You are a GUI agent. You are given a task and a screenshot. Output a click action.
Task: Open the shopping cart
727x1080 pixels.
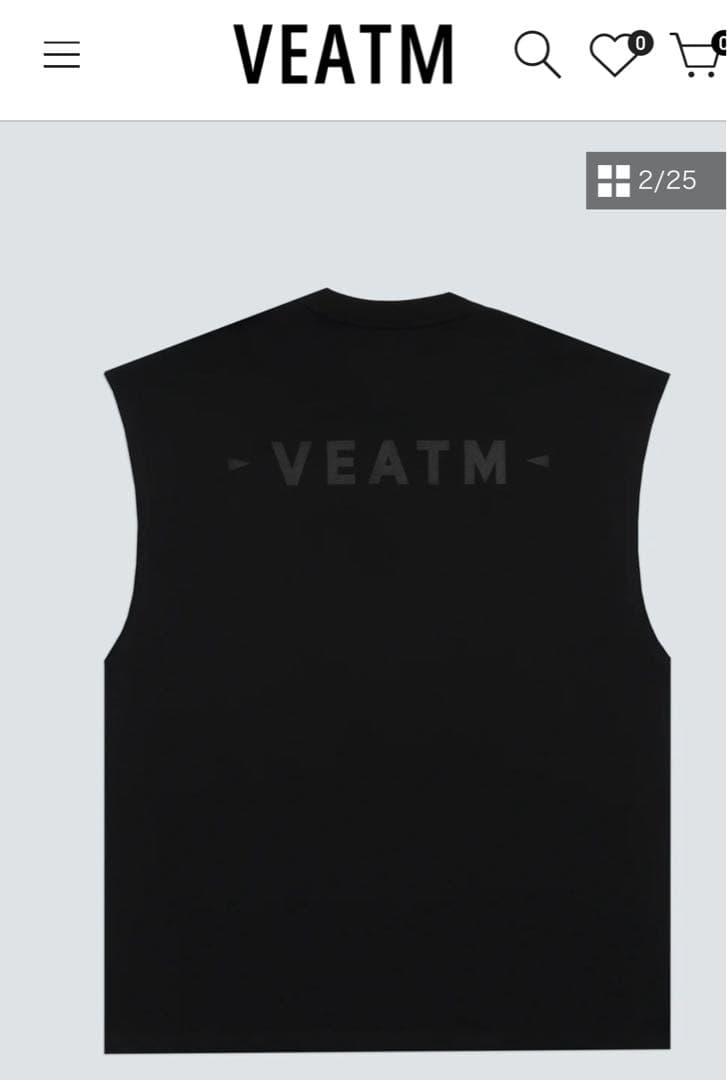tap(698, 54)
